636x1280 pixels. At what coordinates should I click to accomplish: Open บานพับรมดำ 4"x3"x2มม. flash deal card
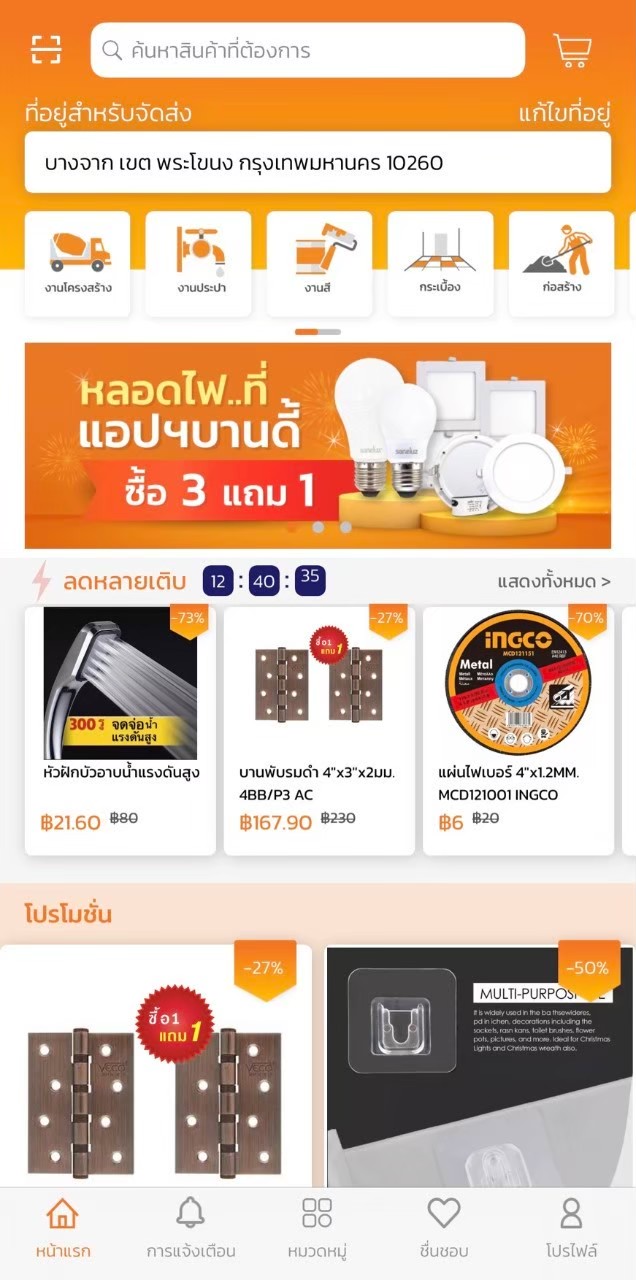point(319,730)
